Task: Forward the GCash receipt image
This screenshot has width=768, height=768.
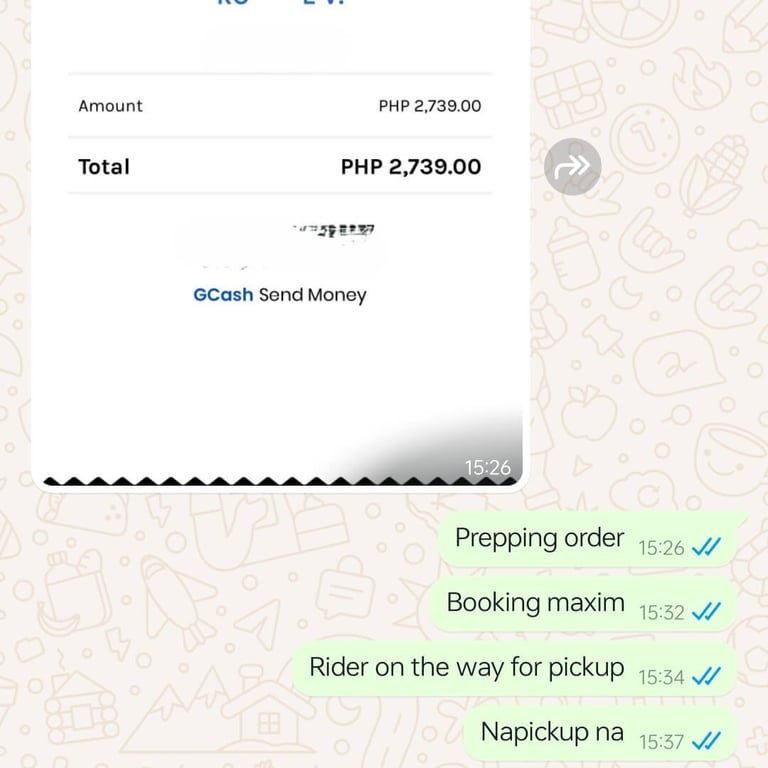Action: pyautogui.click(x=573, y=166)
